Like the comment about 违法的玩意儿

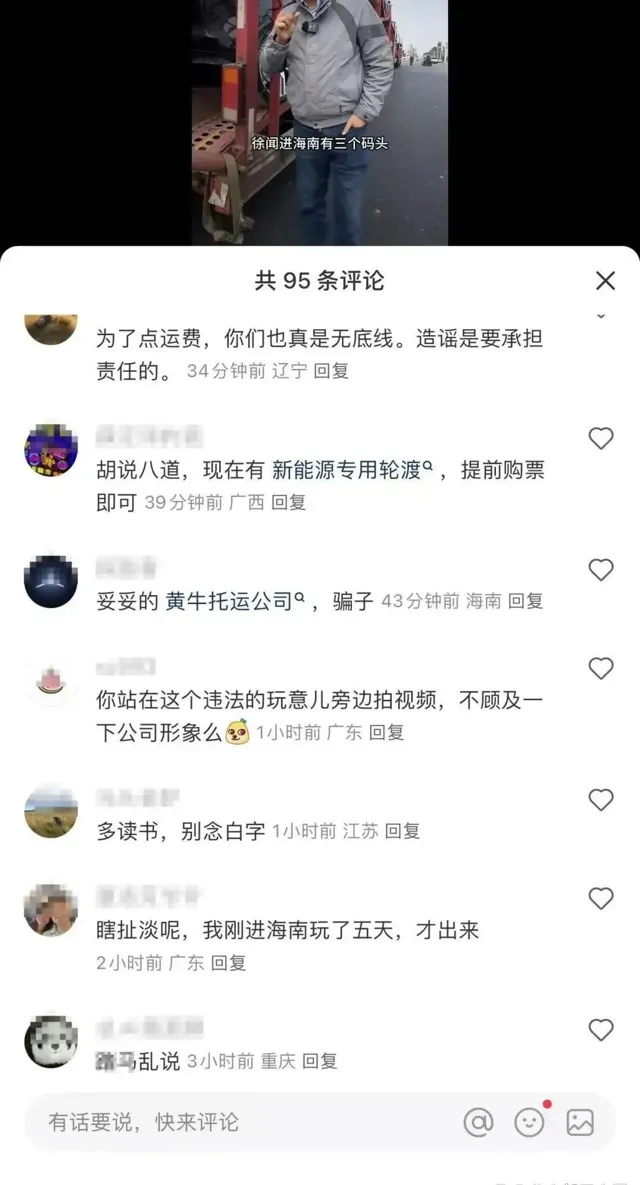(600, 668)
